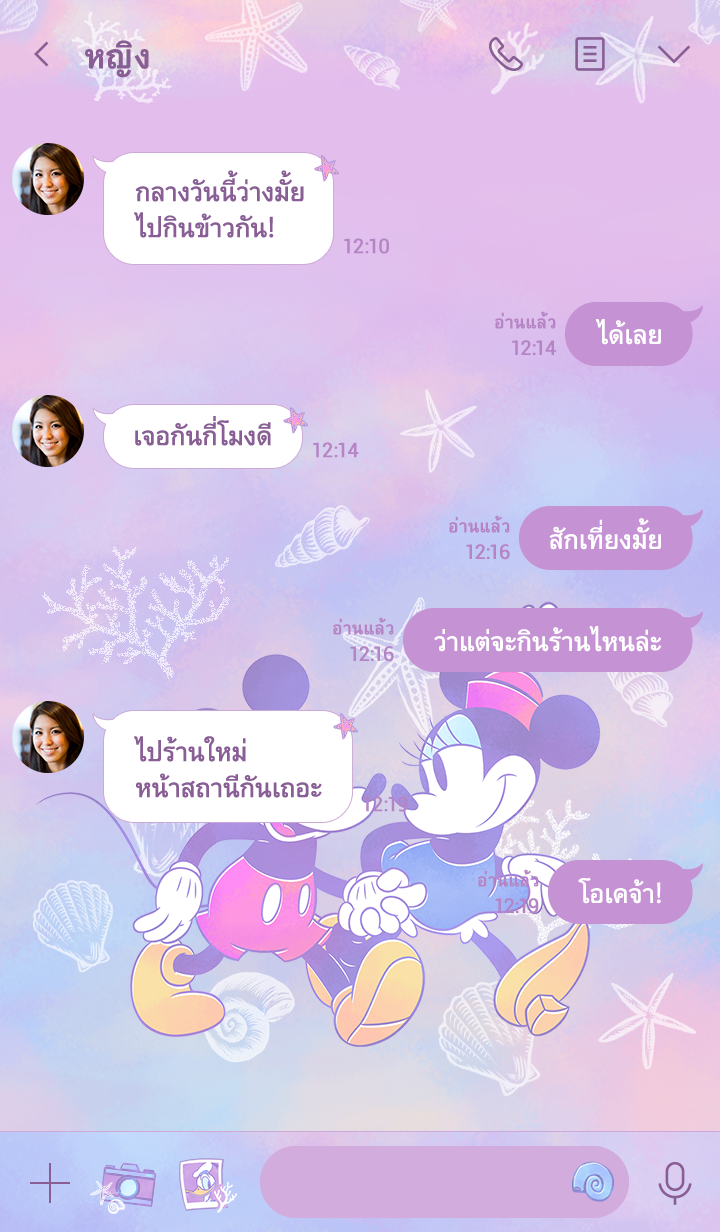The width and height of the screenshot is (720, 1232).
Task: Go back from the chat with หญิง
Action: (x=41, y=54)
